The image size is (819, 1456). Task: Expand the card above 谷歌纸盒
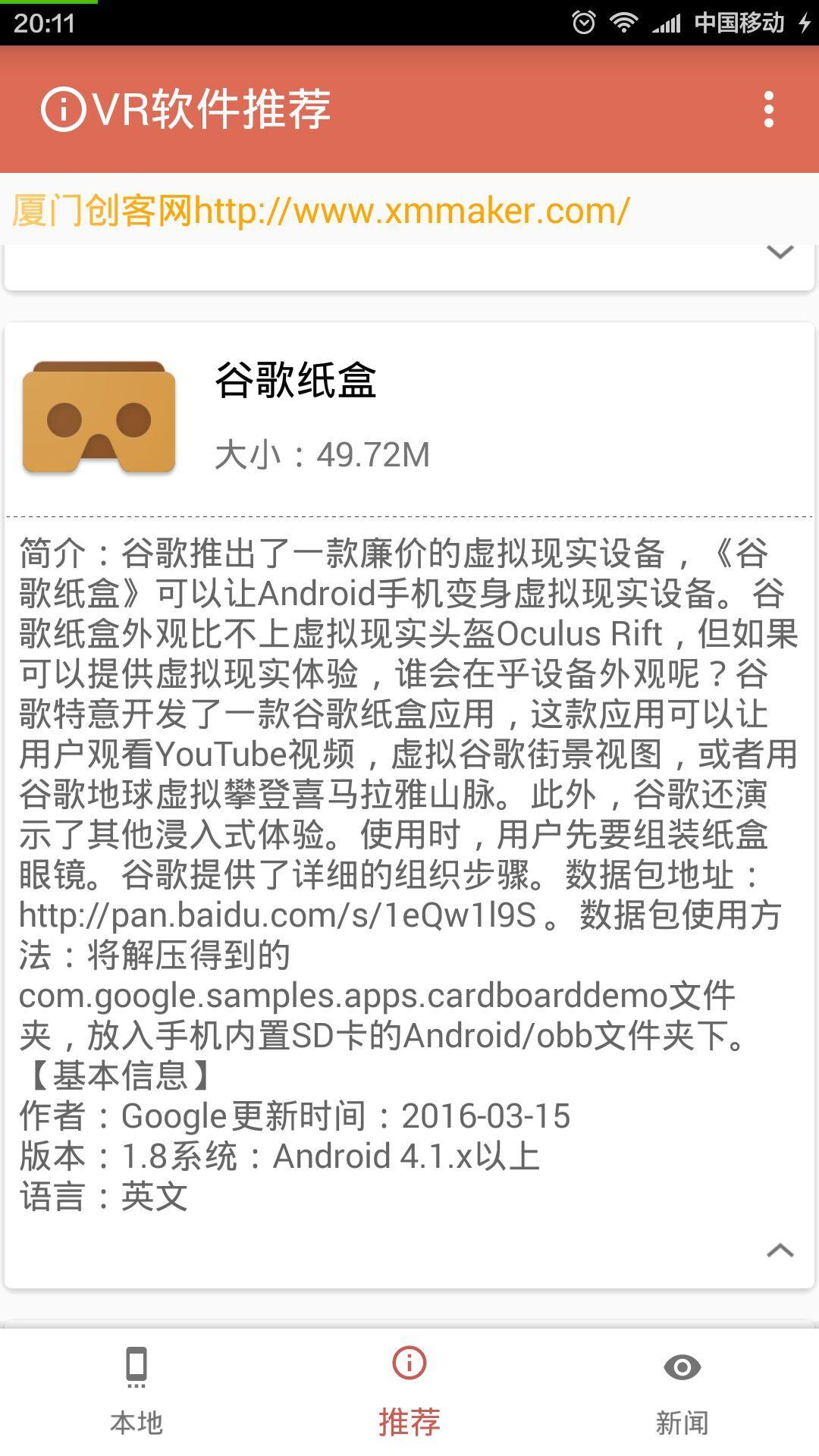click(780, 253)
